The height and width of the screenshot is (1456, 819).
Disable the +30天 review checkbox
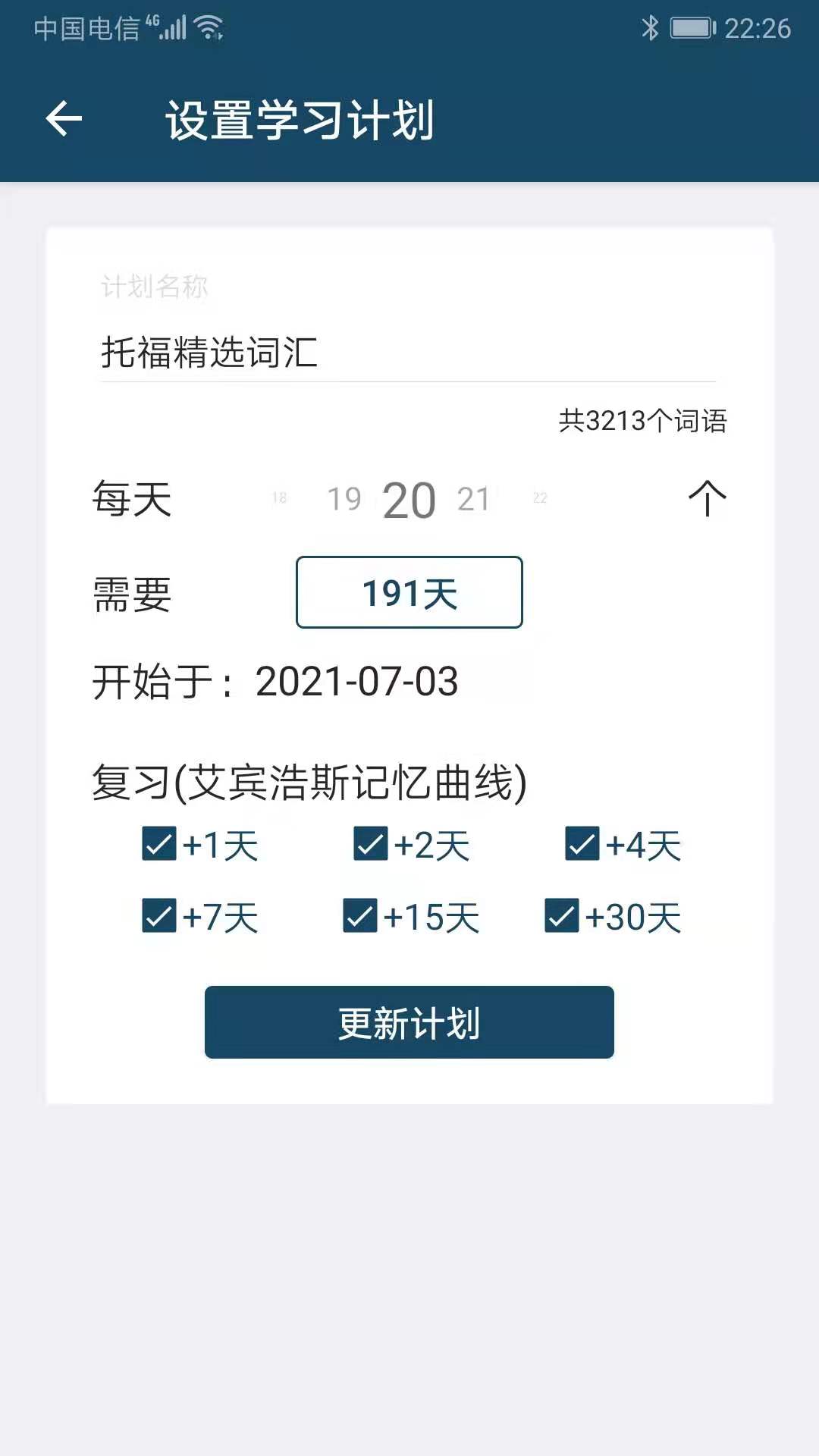click(562, 916)
